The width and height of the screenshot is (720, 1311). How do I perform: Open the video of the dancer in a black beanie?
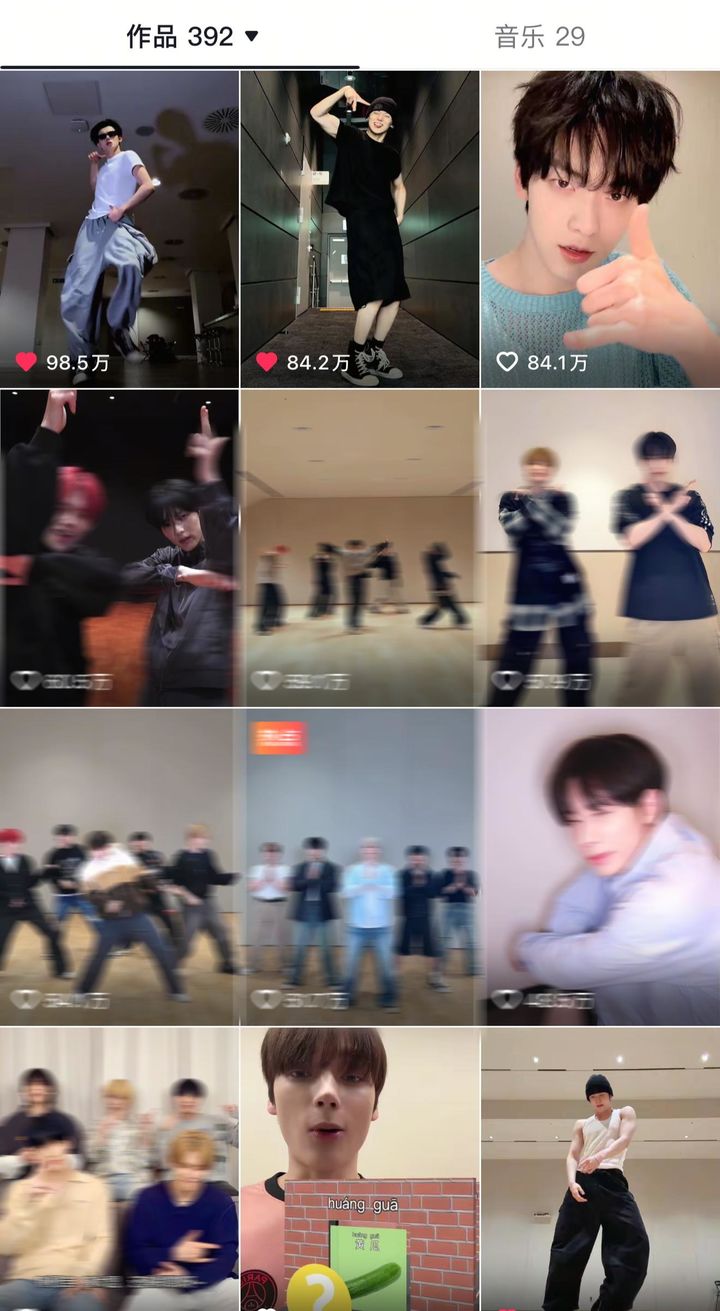click(x=600, y=1170)
